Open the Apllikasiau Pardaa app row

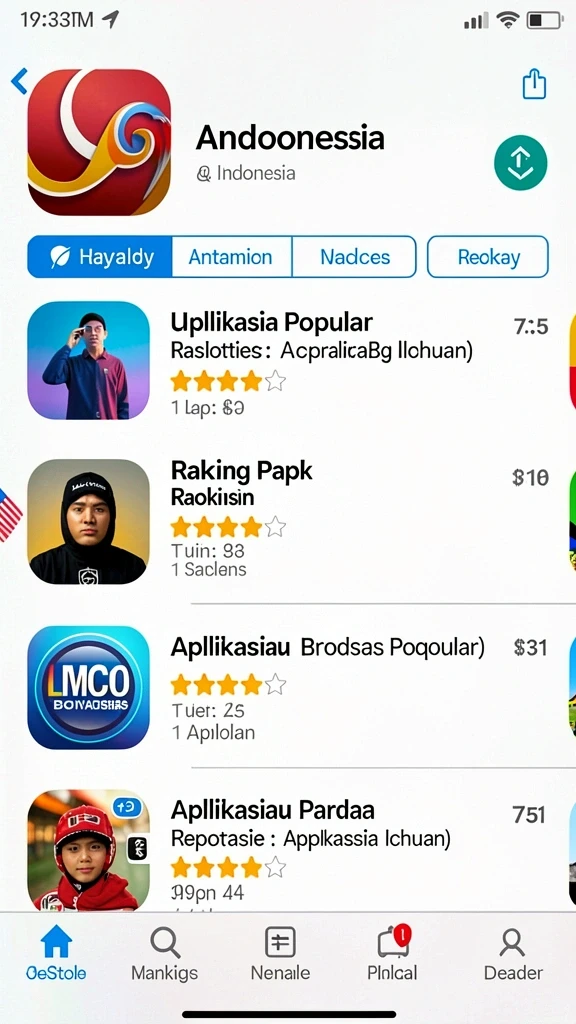(x=288, y=849)
